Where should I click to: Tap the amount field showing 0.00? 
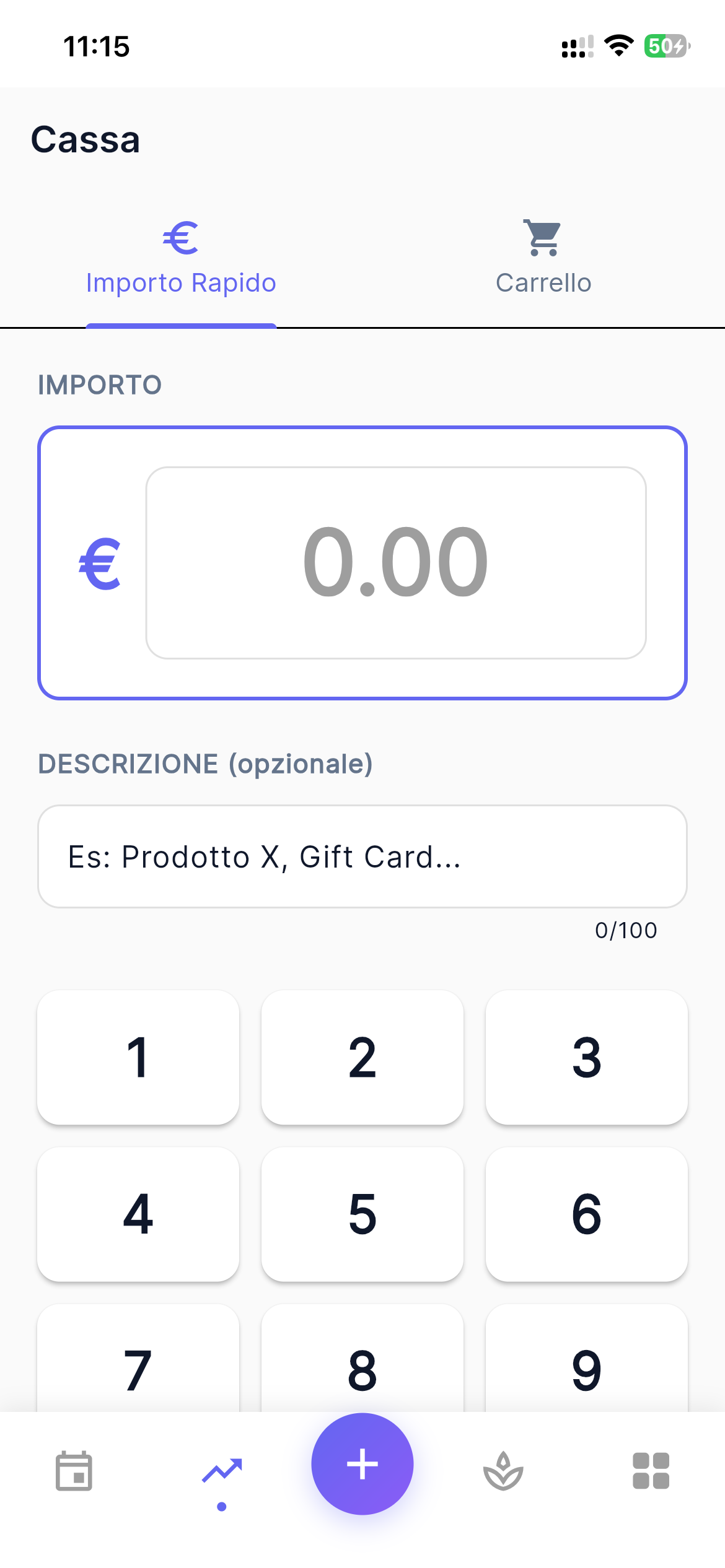click(x=397, y=562)
